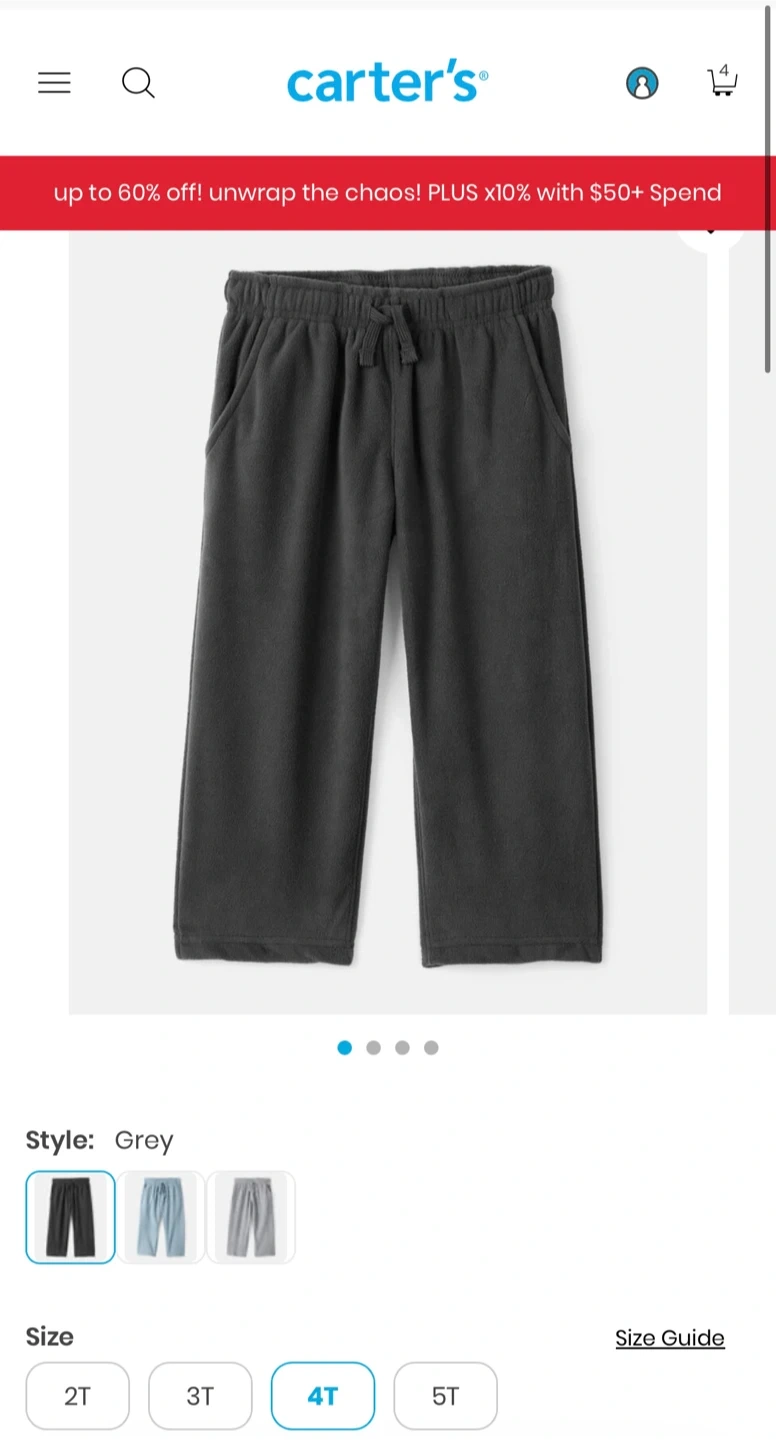This screenshot has width=776, height=1440.
Task: Open the account profile icon
Action: click(x=642, y=83)
